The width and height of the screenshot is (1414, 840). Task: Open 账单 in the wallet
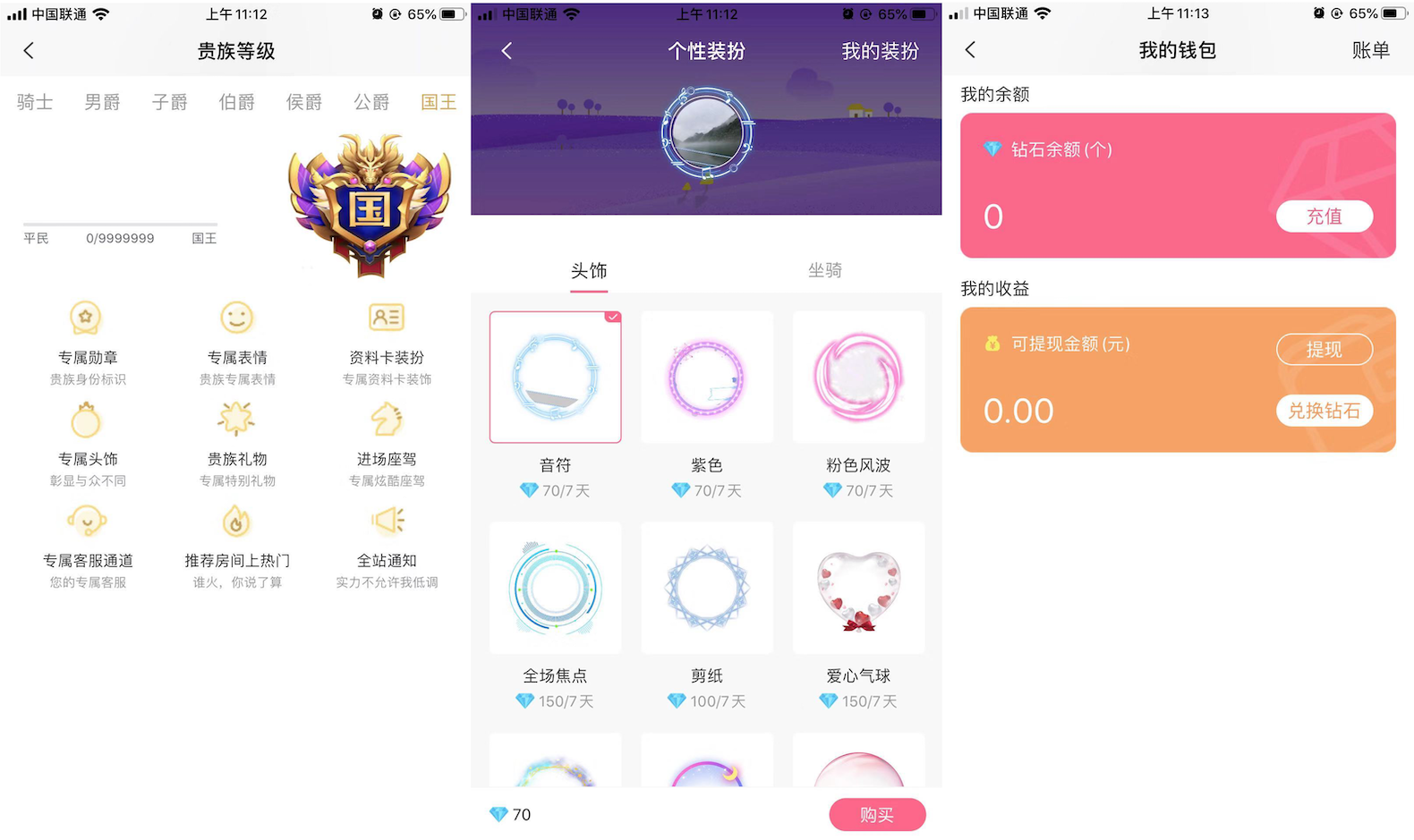pyautogui.click(x=1370, y=51)
